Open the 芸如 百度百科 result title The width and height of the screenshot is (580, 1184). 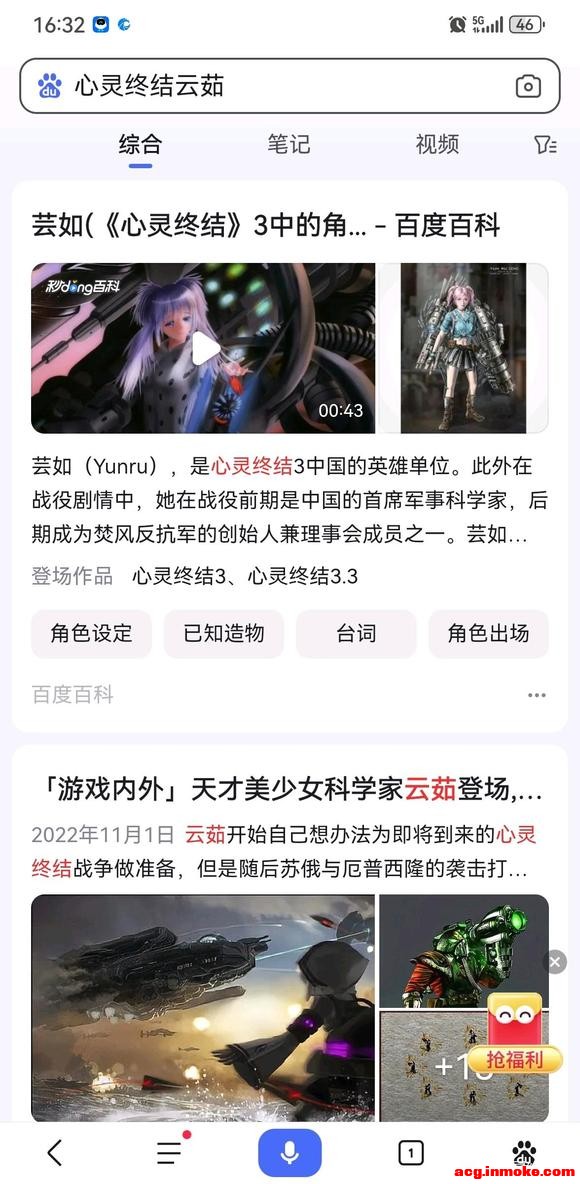266,225
